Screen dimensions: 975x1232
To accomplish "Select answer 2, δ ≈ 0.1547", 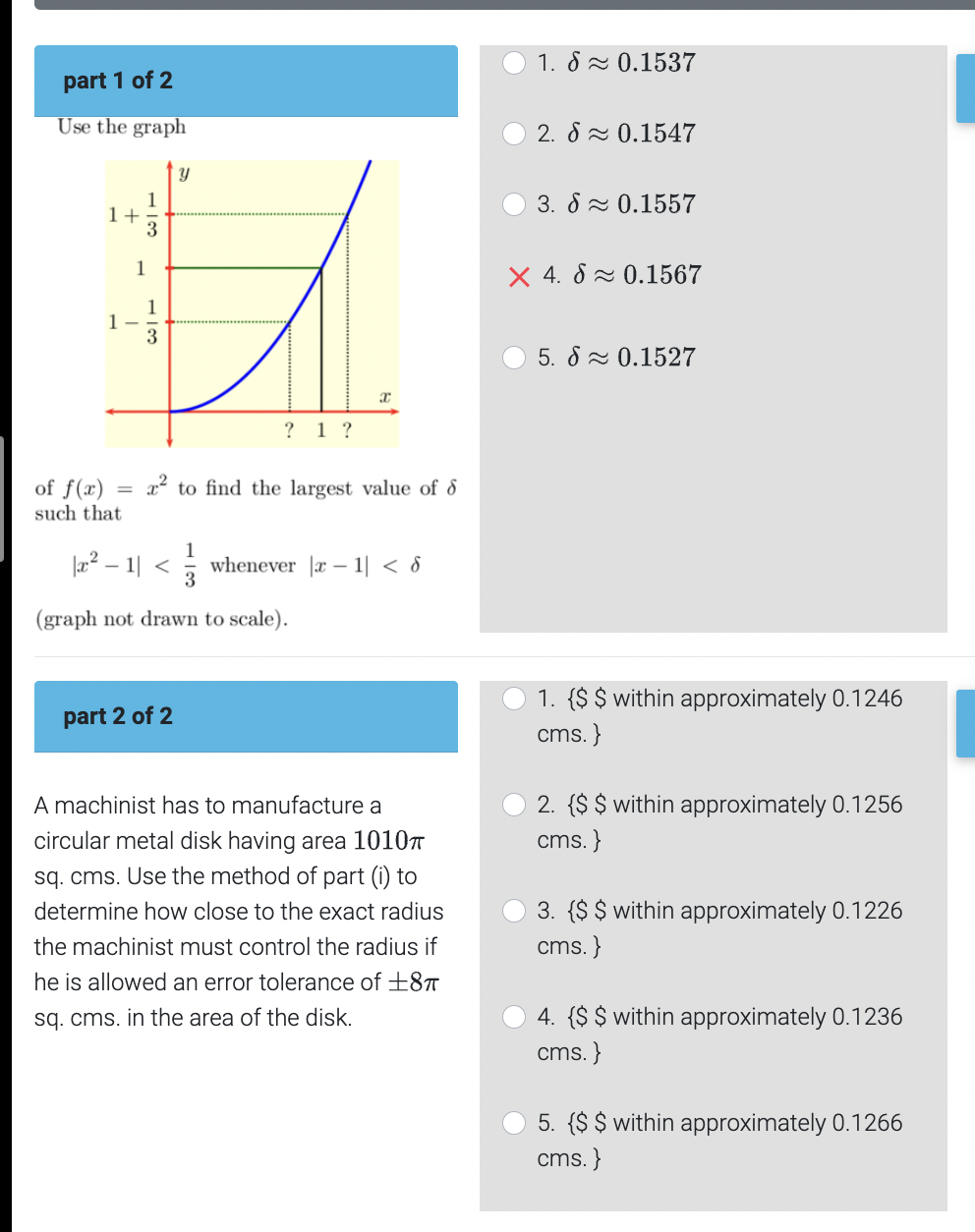I will 514,134.
